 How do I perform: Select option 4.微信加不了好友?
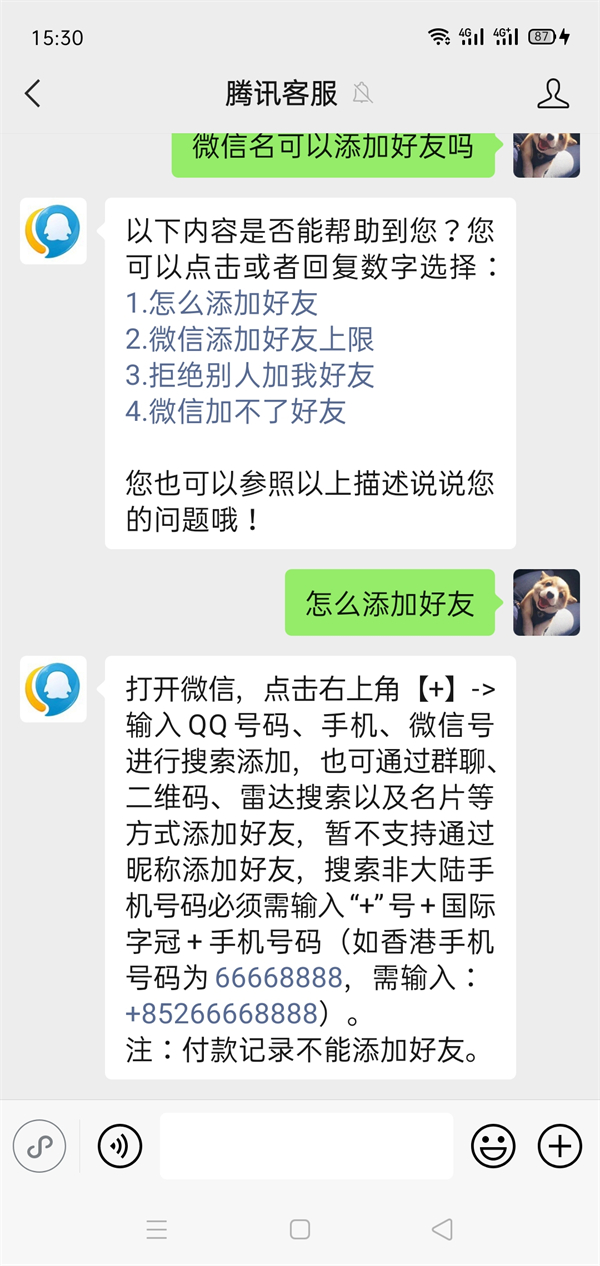point(235,411)
